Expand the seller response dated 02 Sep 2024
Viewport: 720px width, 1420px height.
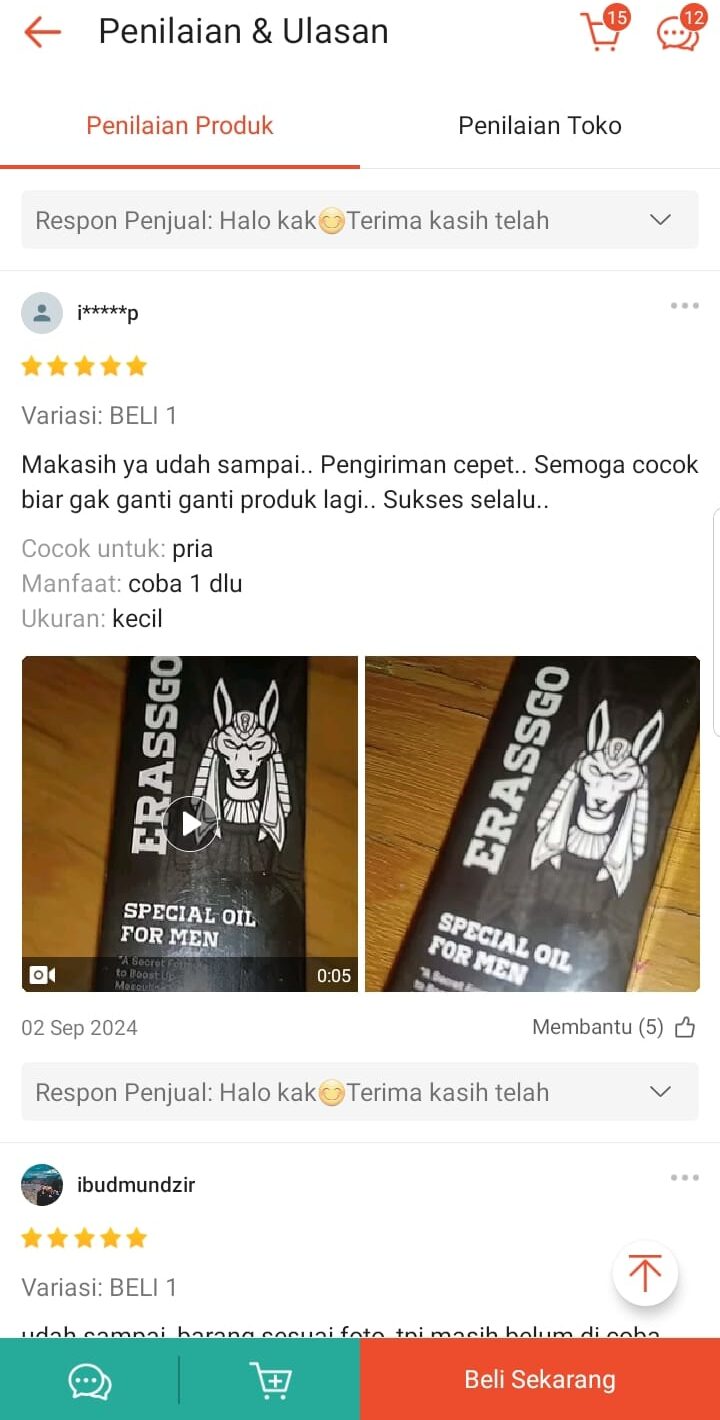pyautogui.click(x=660, y=1092)
